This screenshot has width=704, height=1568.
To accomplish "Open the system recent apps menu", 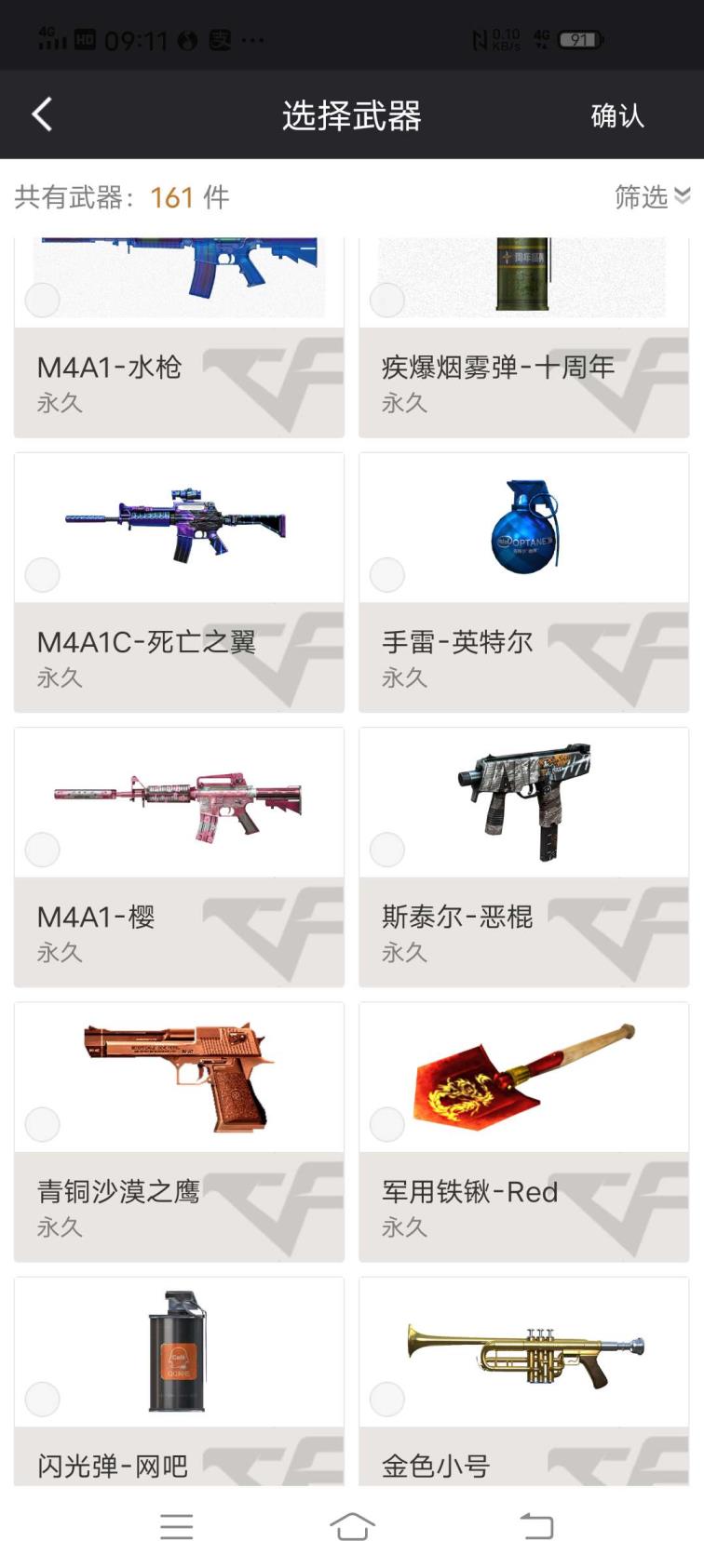I will [x=176, y=1526].
